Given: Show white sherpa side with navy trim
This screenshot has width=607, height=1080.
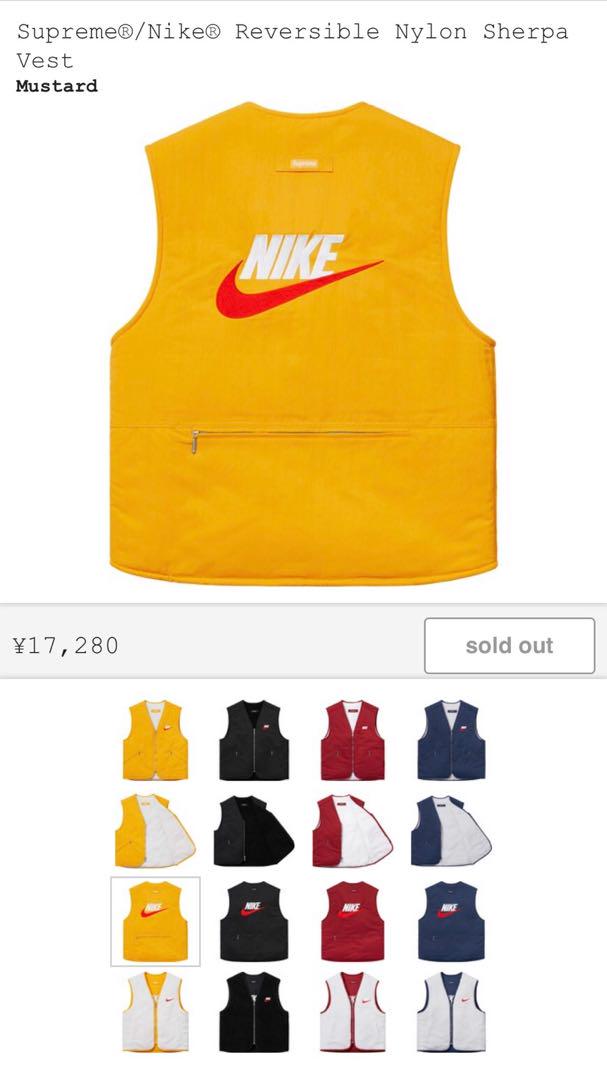Looking at the screenshot, I should click(451, 1012).
